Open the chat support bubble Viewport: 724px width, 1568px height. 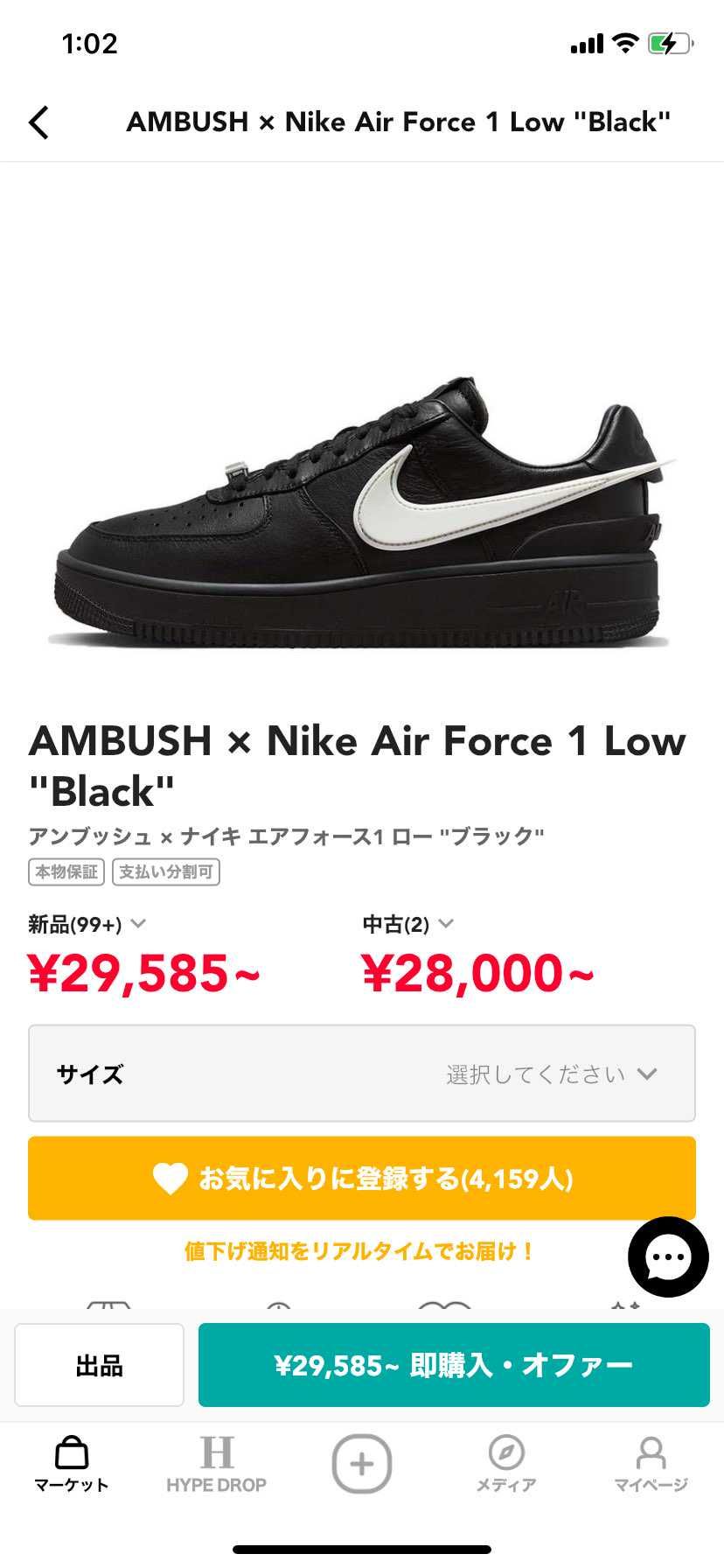[668, 1256]
